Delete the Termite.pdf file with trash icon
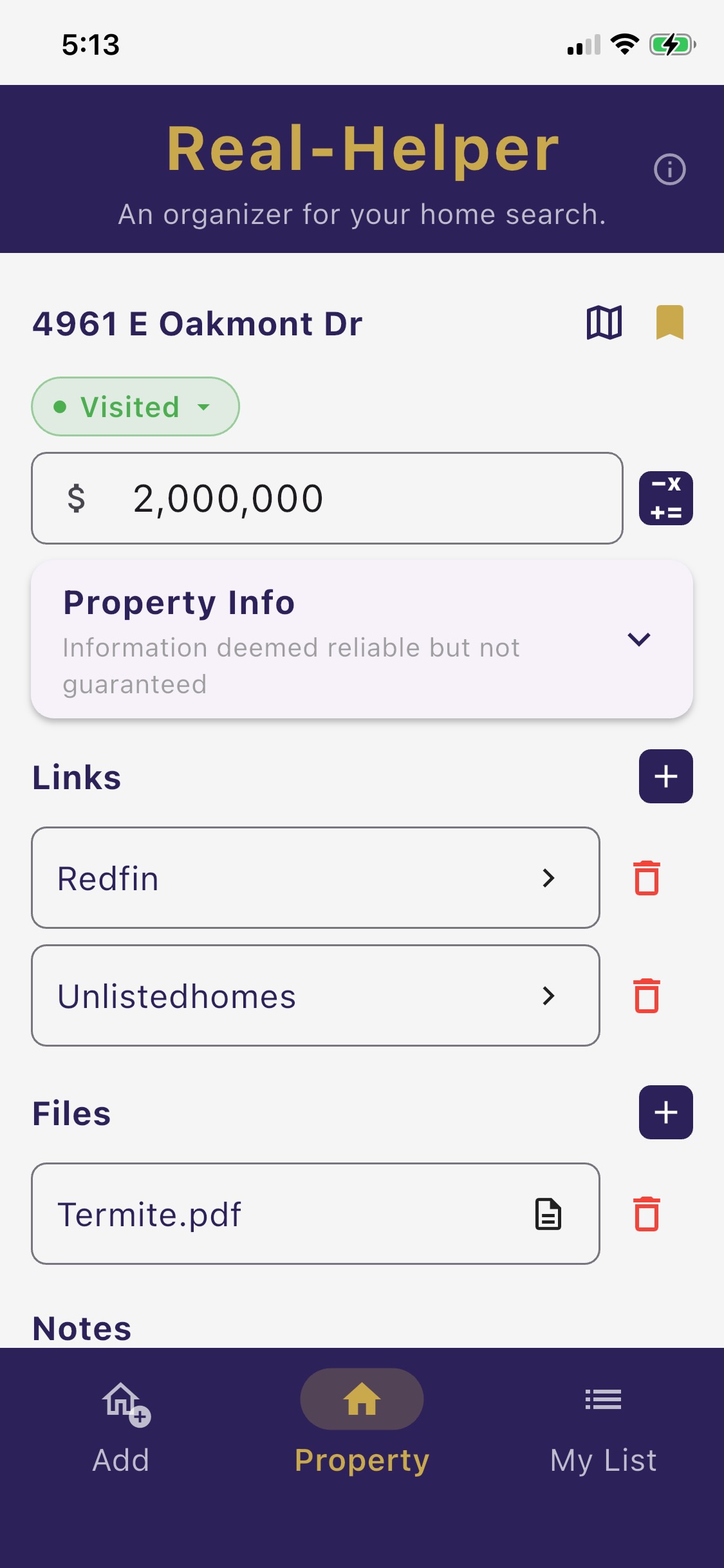This screenshot has height=1568, width=724. [x=647, y=1214]
